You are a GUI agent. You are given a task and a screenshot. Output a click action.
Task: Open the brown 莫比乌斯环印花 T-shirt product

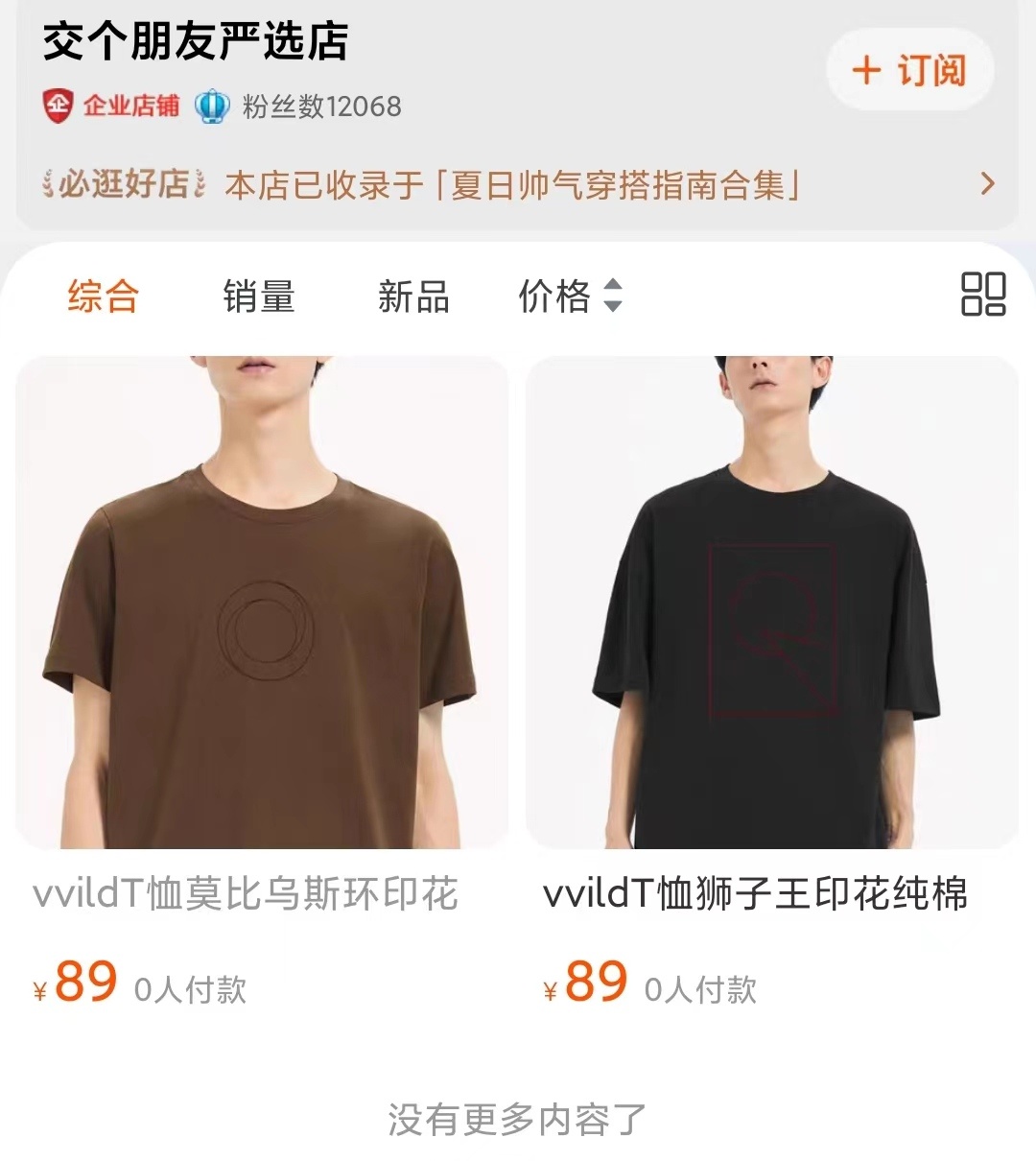tap(262, 603)
